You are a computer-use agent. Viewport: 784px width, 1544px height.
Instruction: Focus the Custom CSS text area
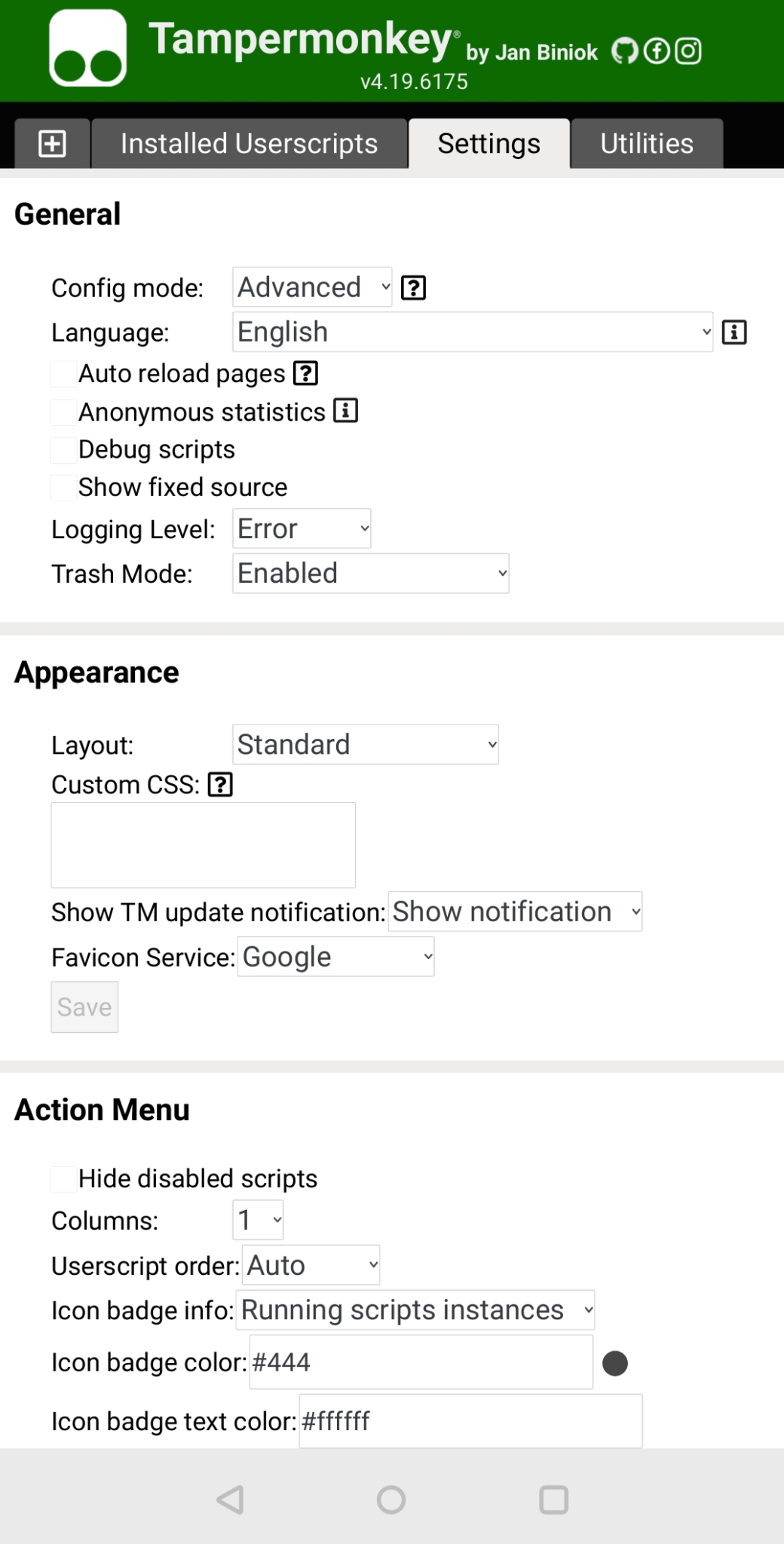[203, 845]
